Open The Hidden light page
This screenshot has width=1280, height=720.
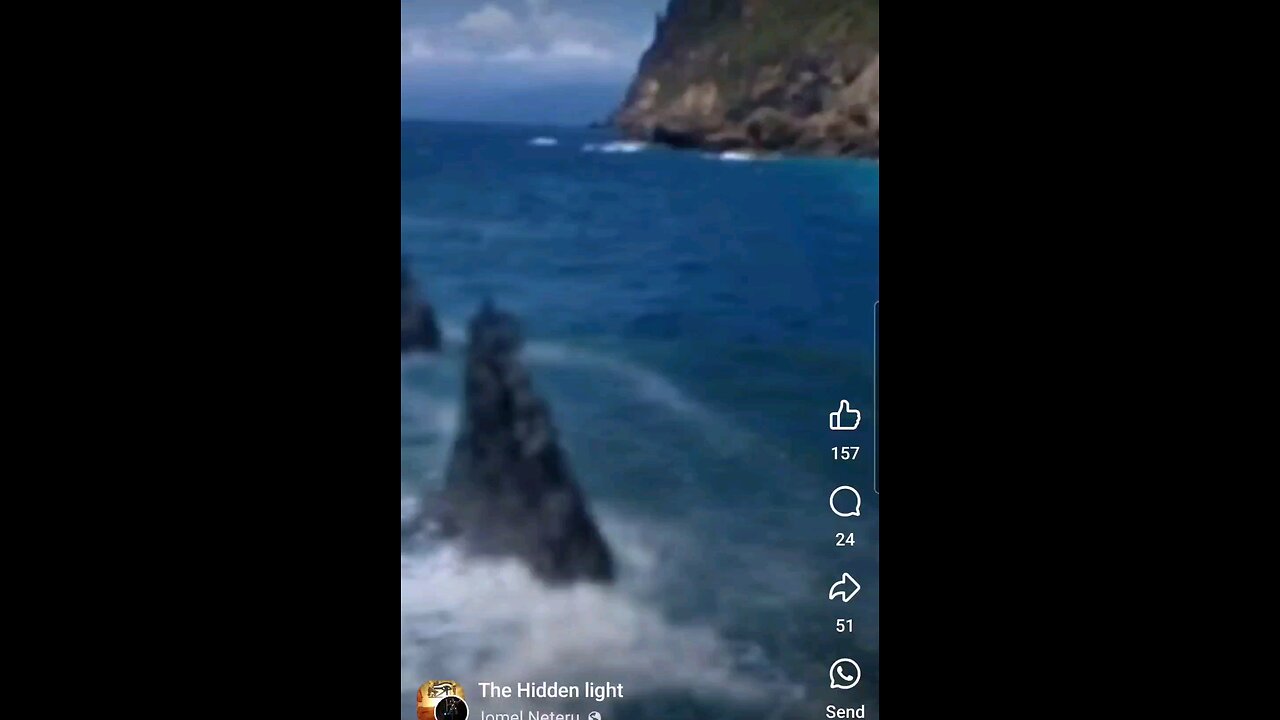click(550, 690)
